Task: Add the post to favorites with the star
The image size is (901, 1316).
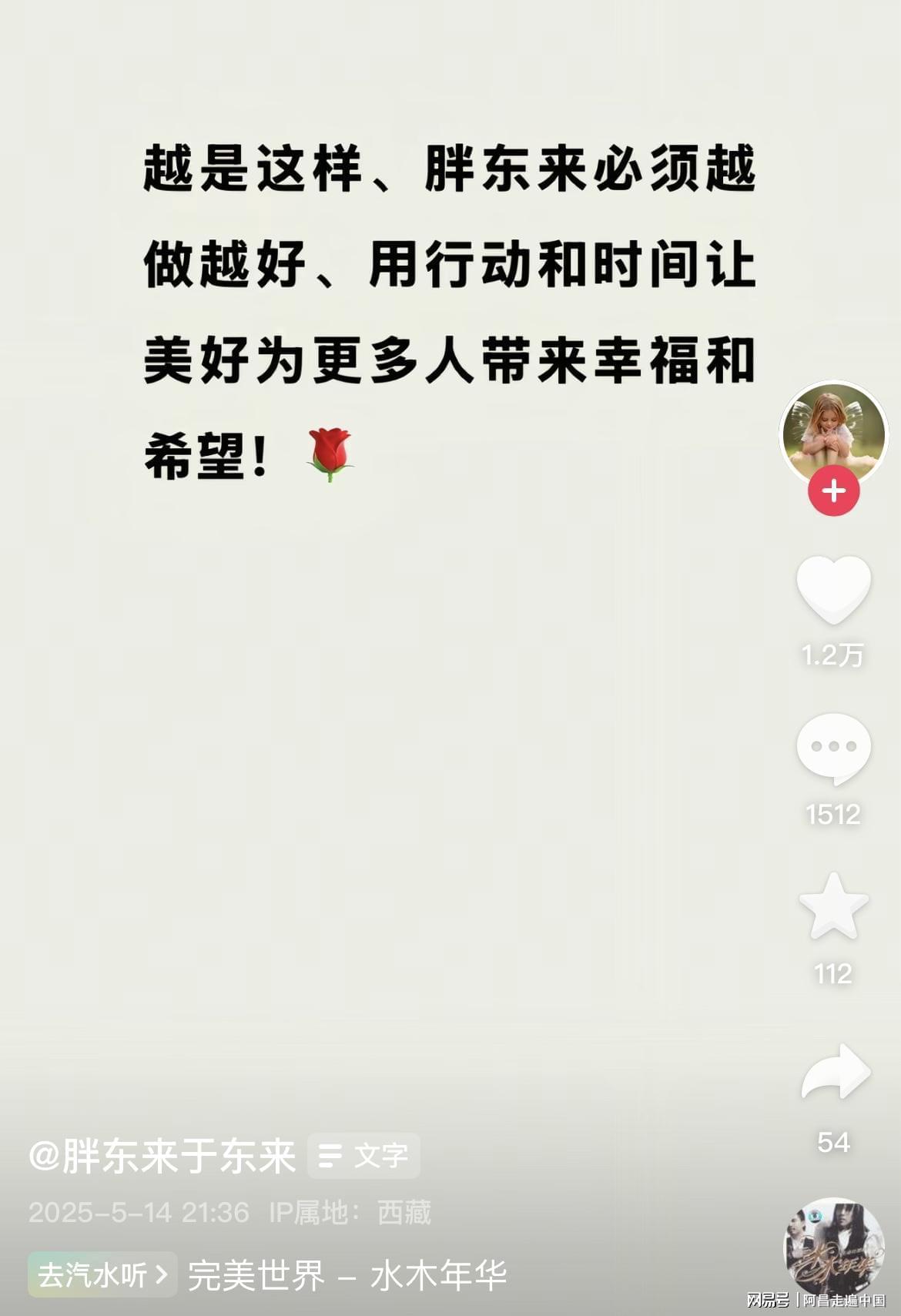Action: (833, 907)
